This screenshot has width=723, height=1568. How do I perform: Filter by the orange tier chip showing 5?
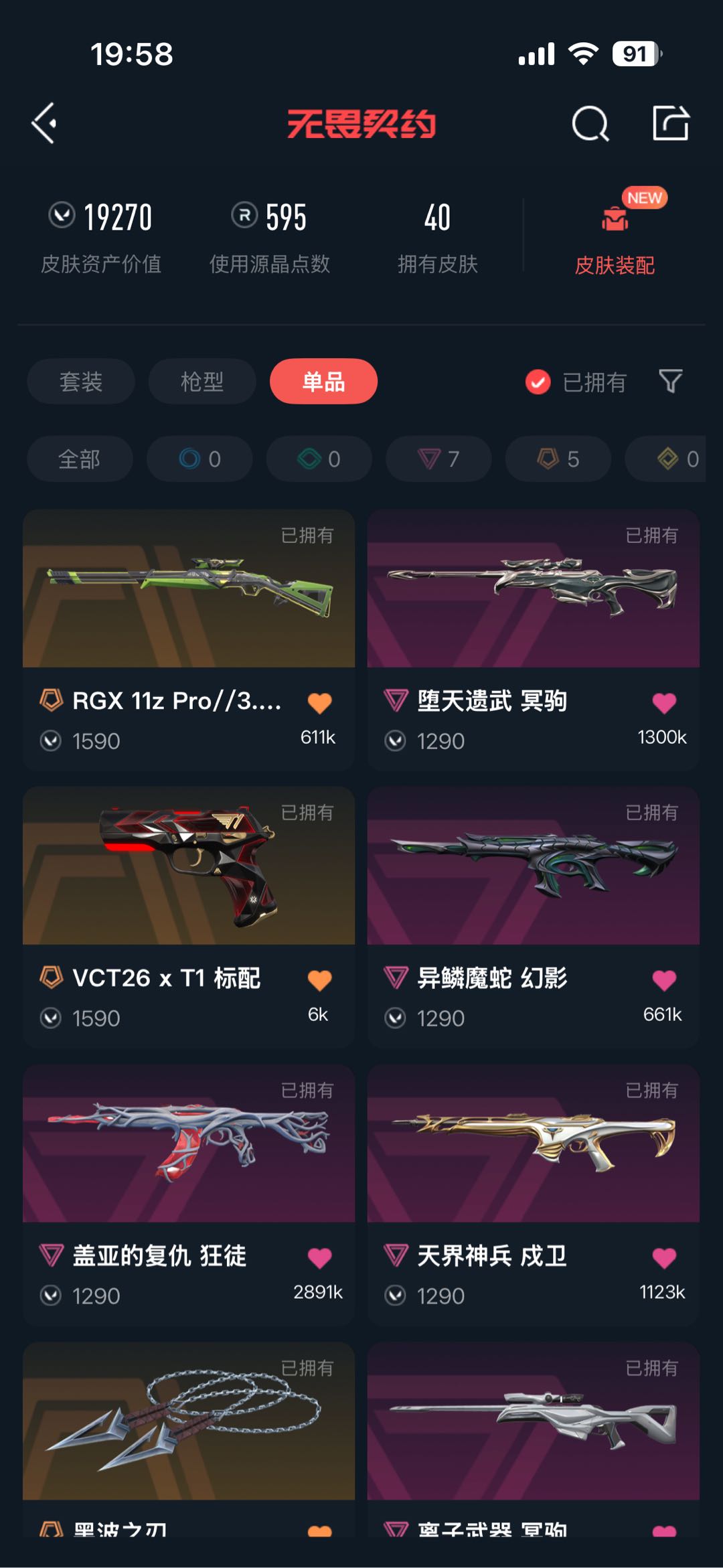pos(558,459)
